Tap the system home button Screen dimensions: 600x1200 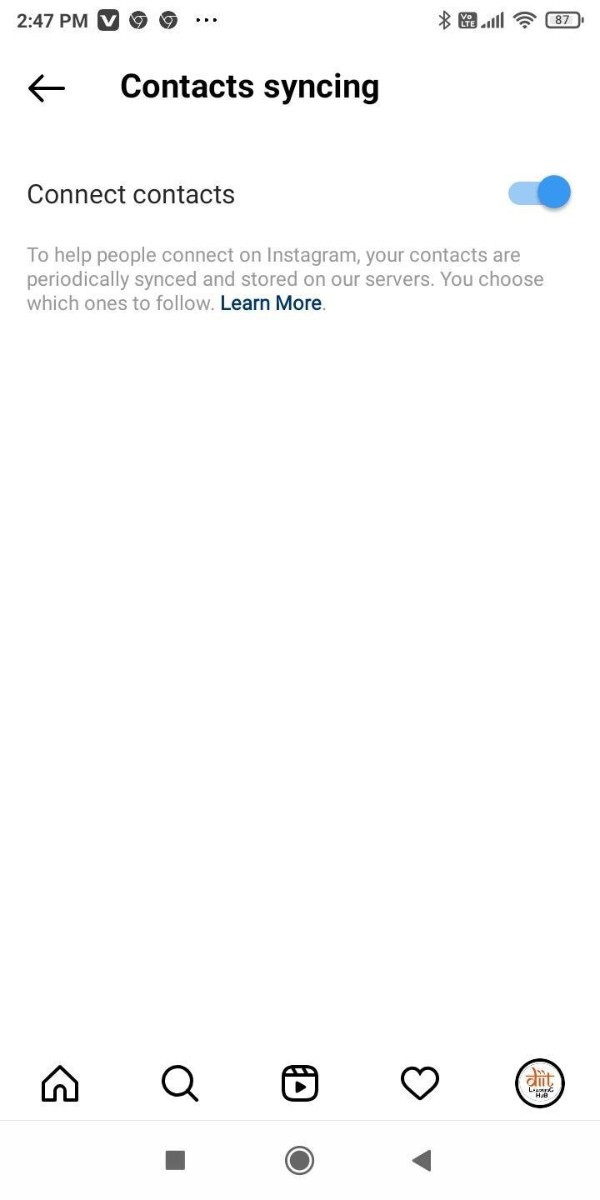pos(299,1160)
